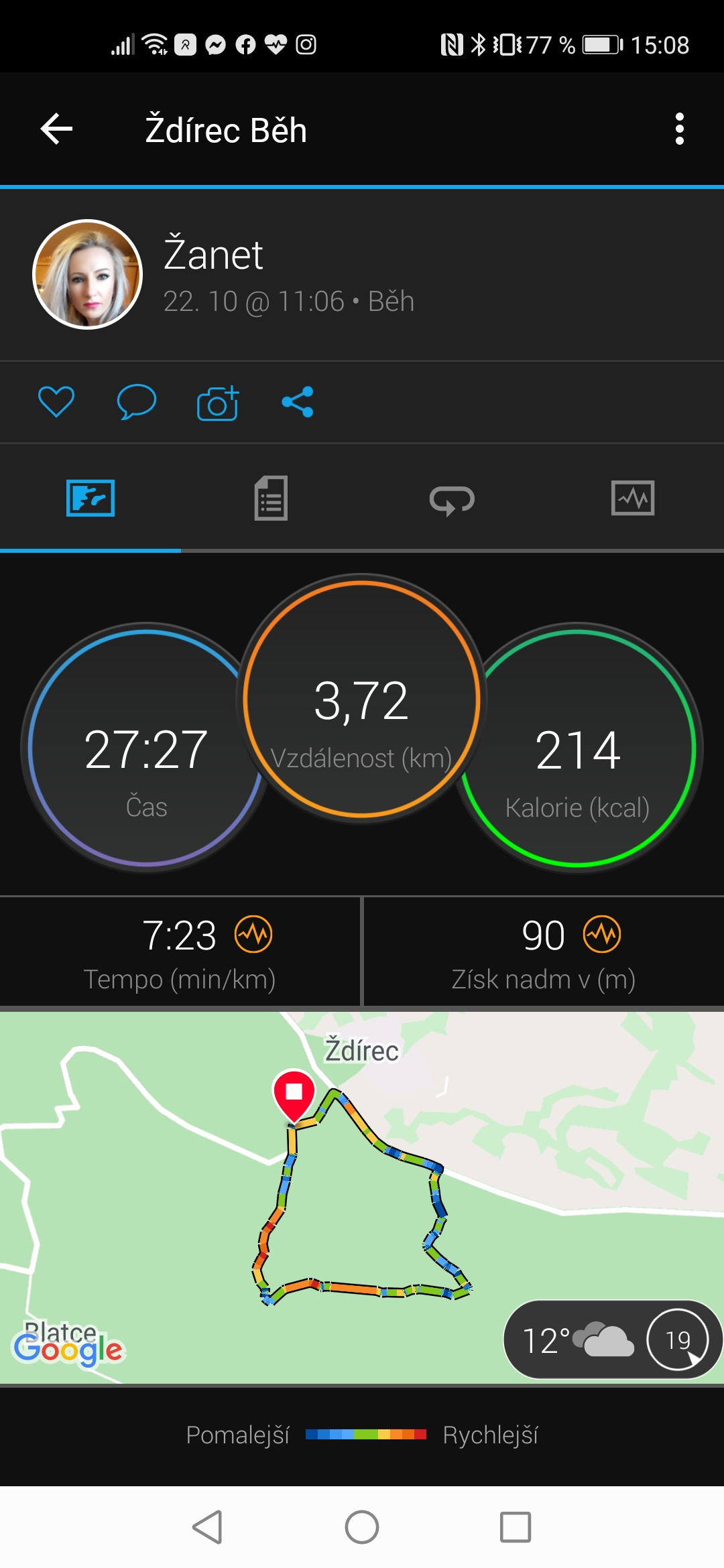
Task: Switch to the stats details tab
Action: tap(271, 498)
